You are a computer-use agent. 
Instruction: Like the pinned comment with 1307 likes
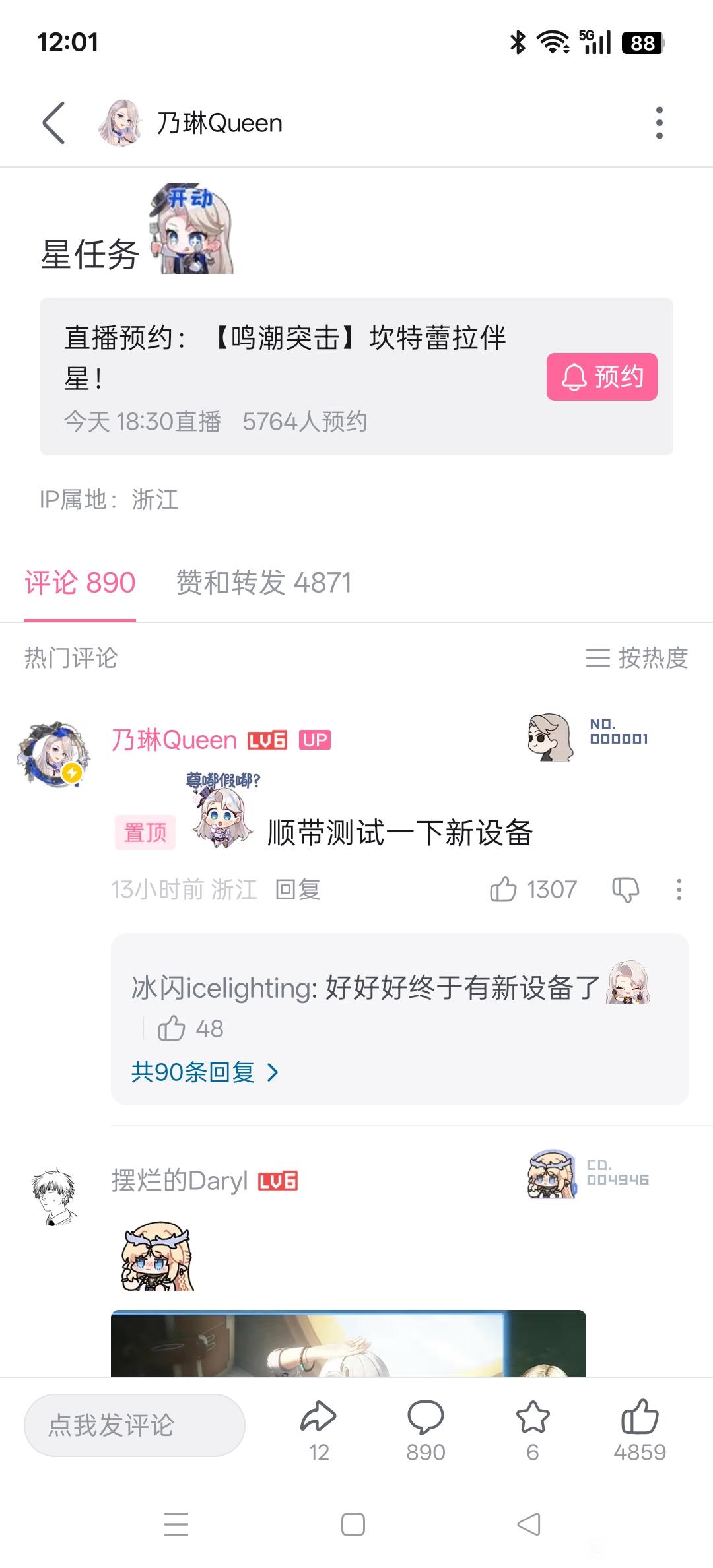[504, 890]
